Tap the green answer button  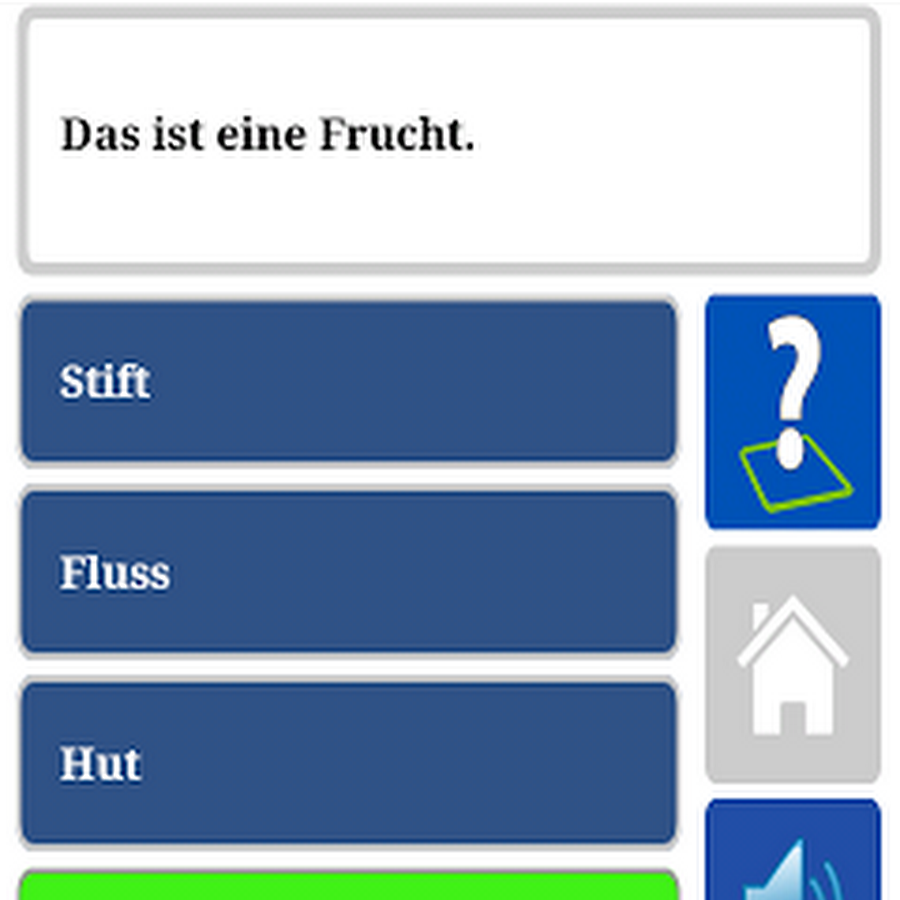click(348, 886)
